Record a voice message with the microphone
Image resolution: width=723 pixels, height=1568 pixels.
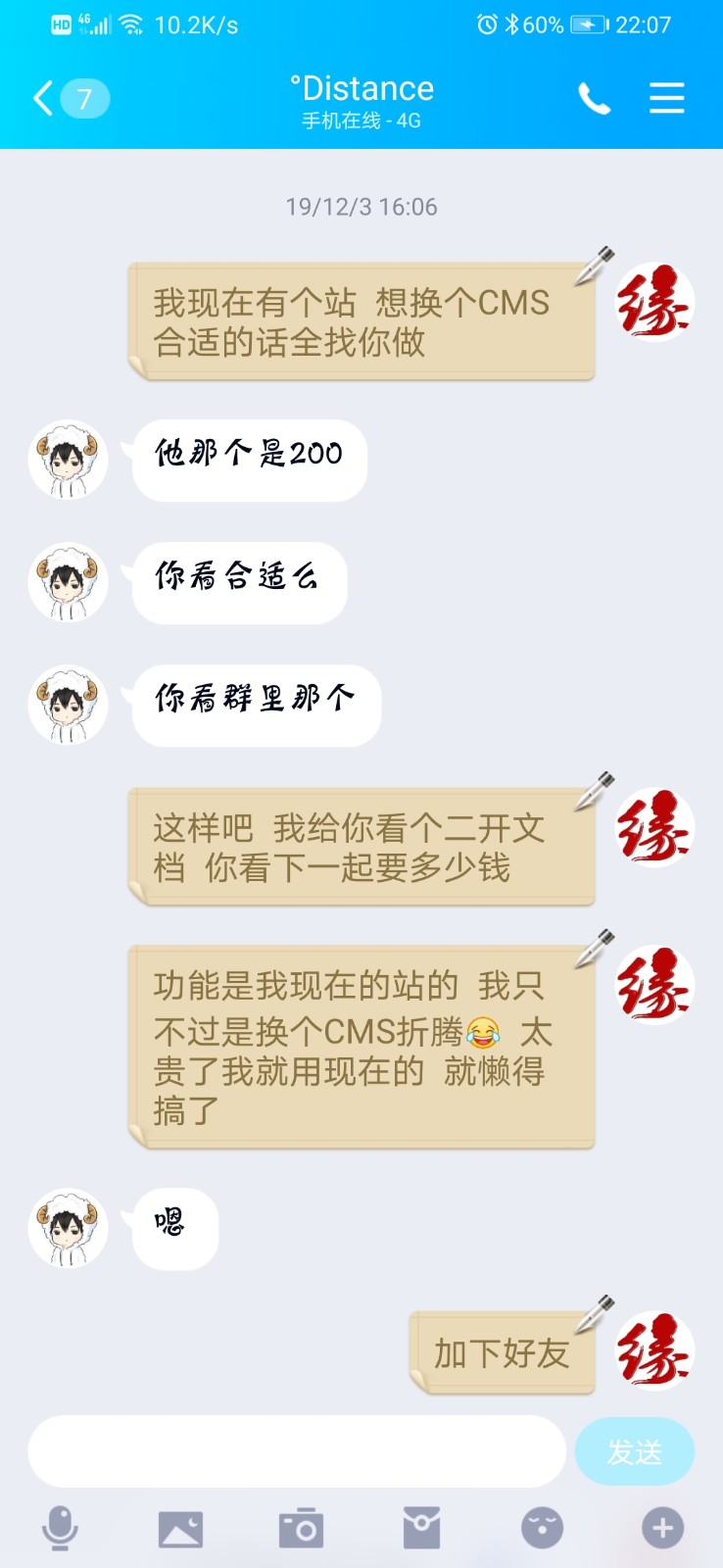tap(60, 1528)
